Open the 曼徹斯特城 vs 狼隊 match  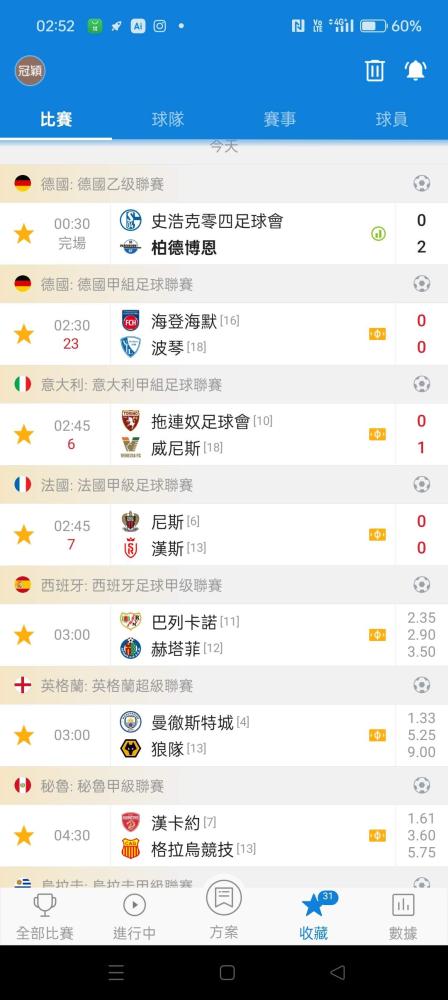coord(224,735)
